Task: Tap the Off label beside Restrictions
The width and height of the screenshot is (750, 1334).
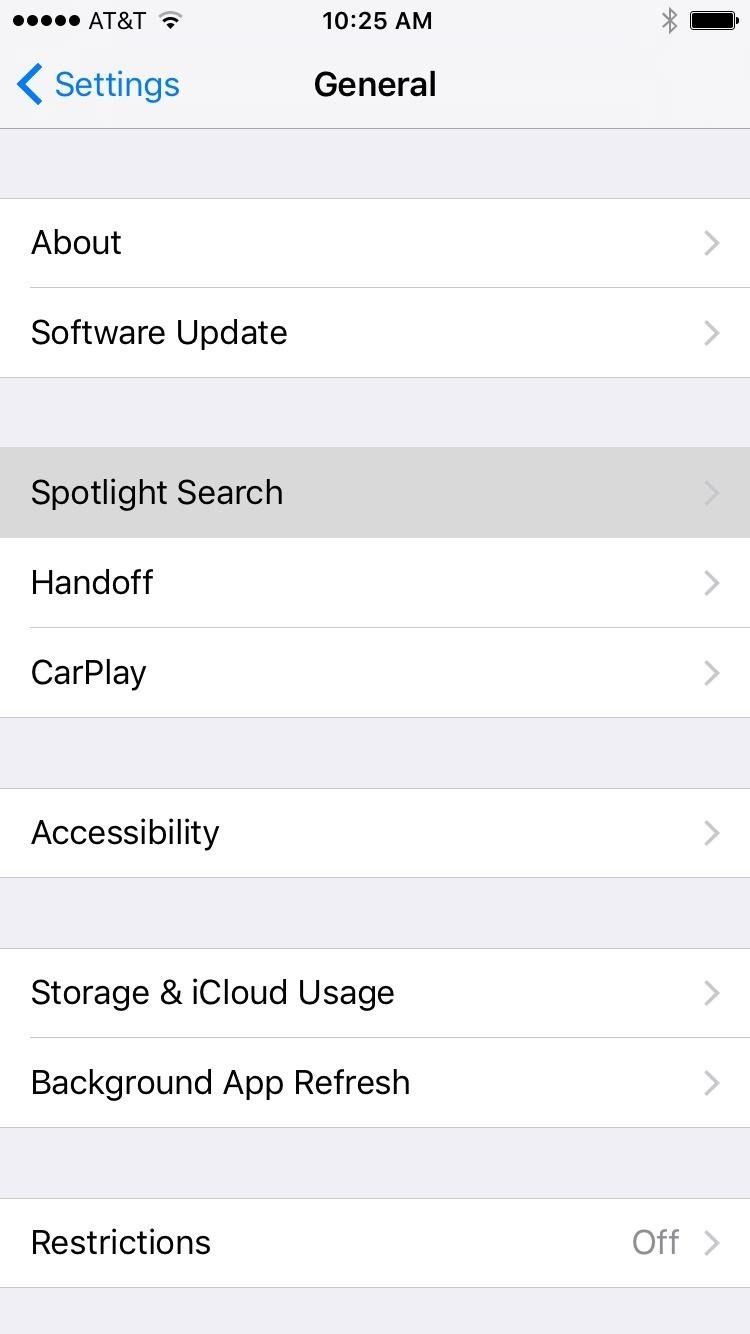Action: pos(655,1243)
